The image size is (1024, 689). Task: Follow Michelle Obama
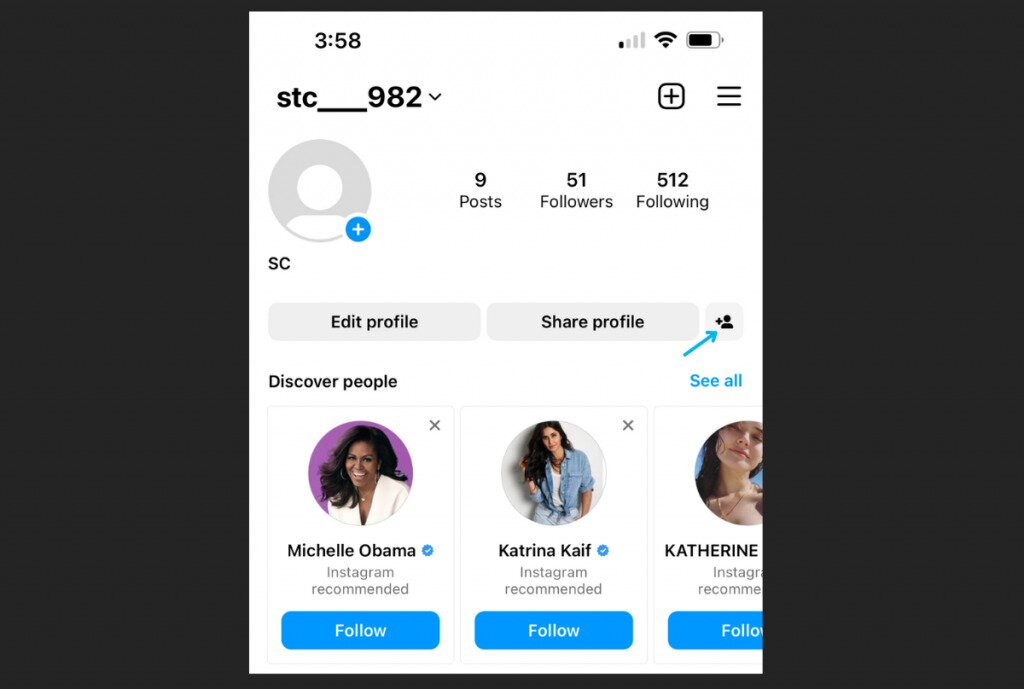360,630
